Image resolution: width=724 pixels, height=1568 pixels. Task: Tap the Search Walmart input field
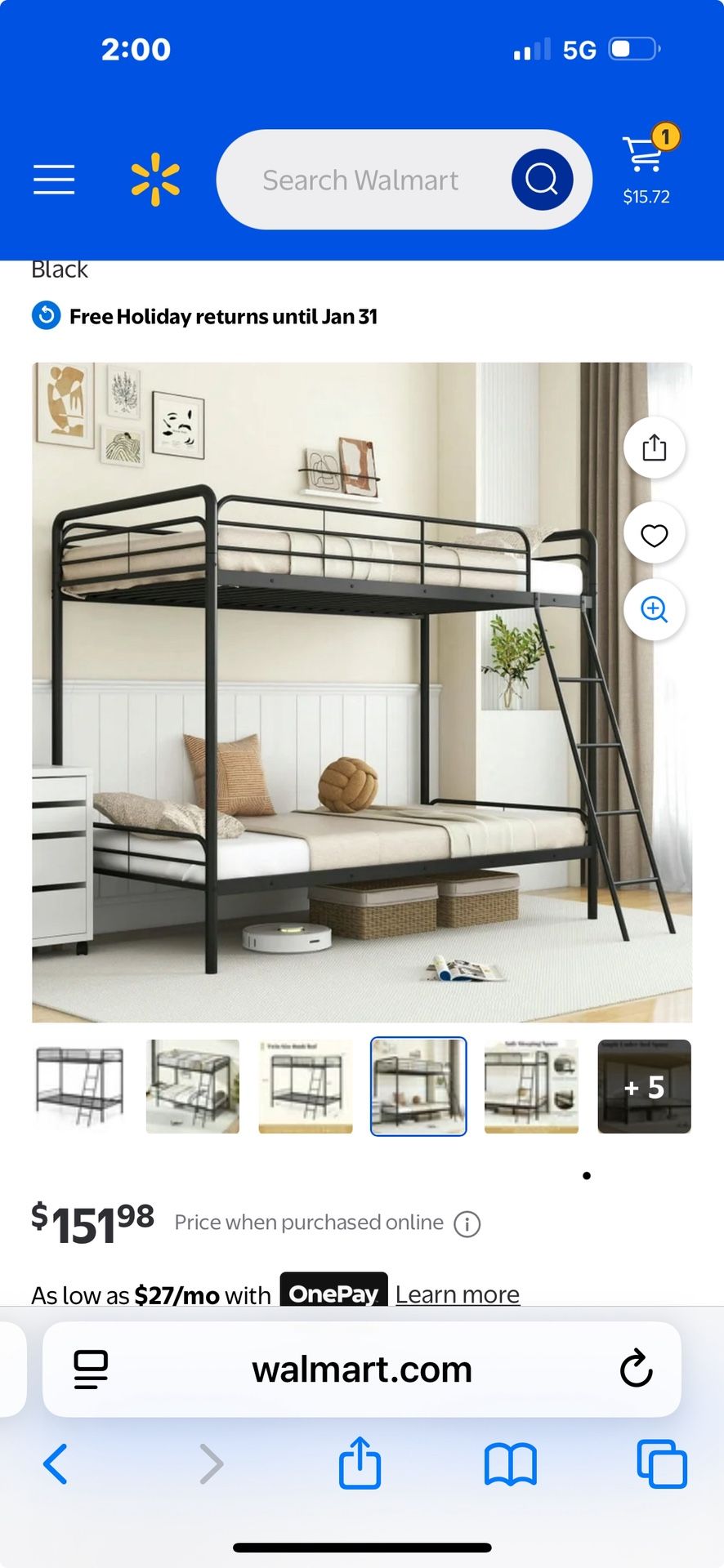pos(360,179)
